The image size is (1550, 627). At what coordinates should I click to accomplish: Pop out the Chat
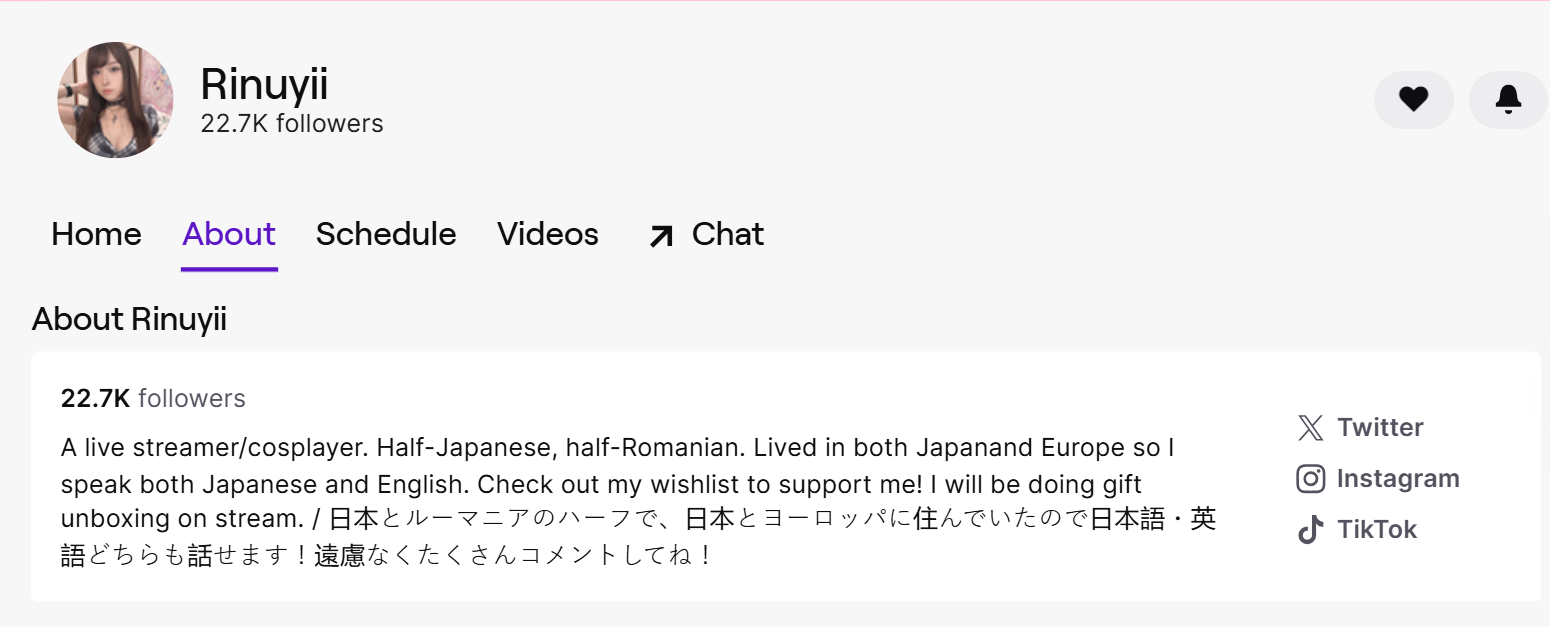(x=706, y=234)
